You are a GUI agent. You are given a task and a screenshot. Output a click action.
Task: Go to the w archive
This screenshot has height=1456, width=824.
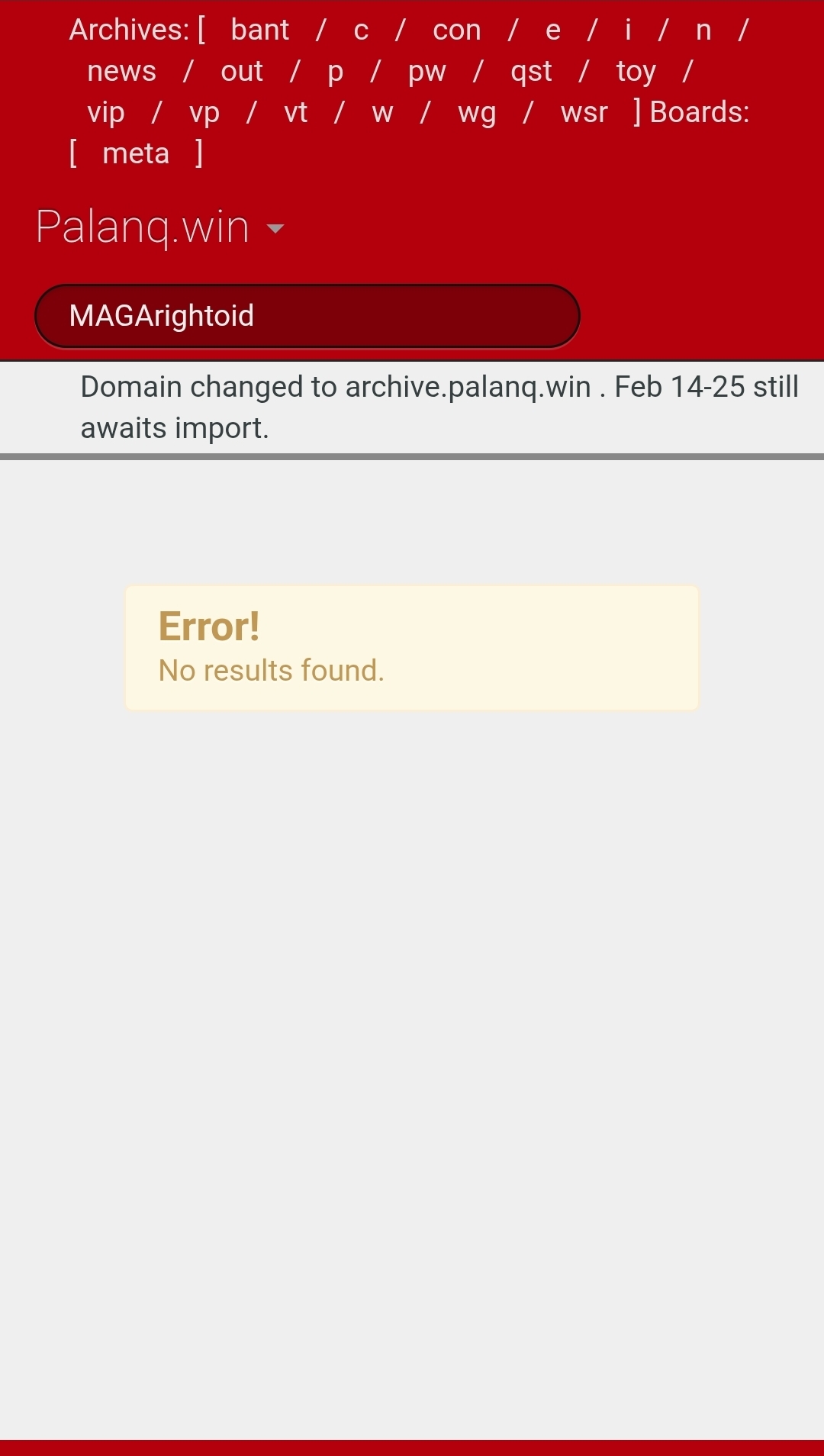[382, 112]
